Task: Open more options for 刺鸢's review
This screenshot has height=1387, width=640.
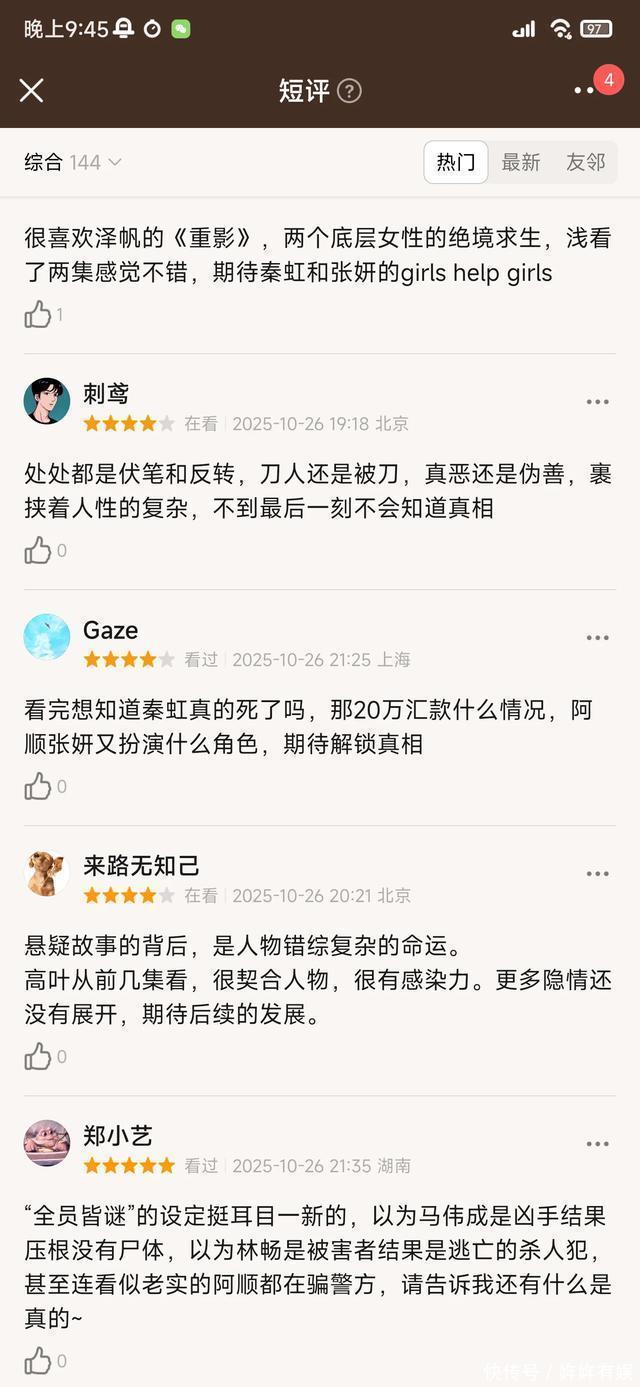Action: click(597, 402)
